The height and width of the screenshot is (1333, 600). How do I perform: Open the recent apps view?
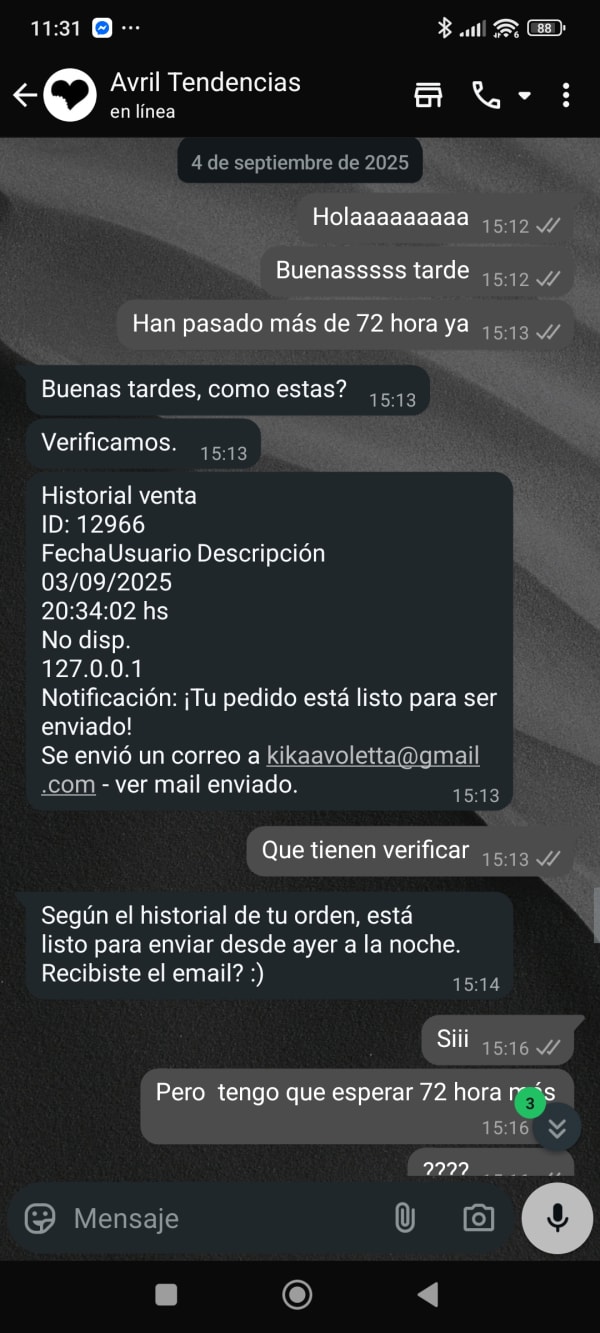click(167, 1295)
